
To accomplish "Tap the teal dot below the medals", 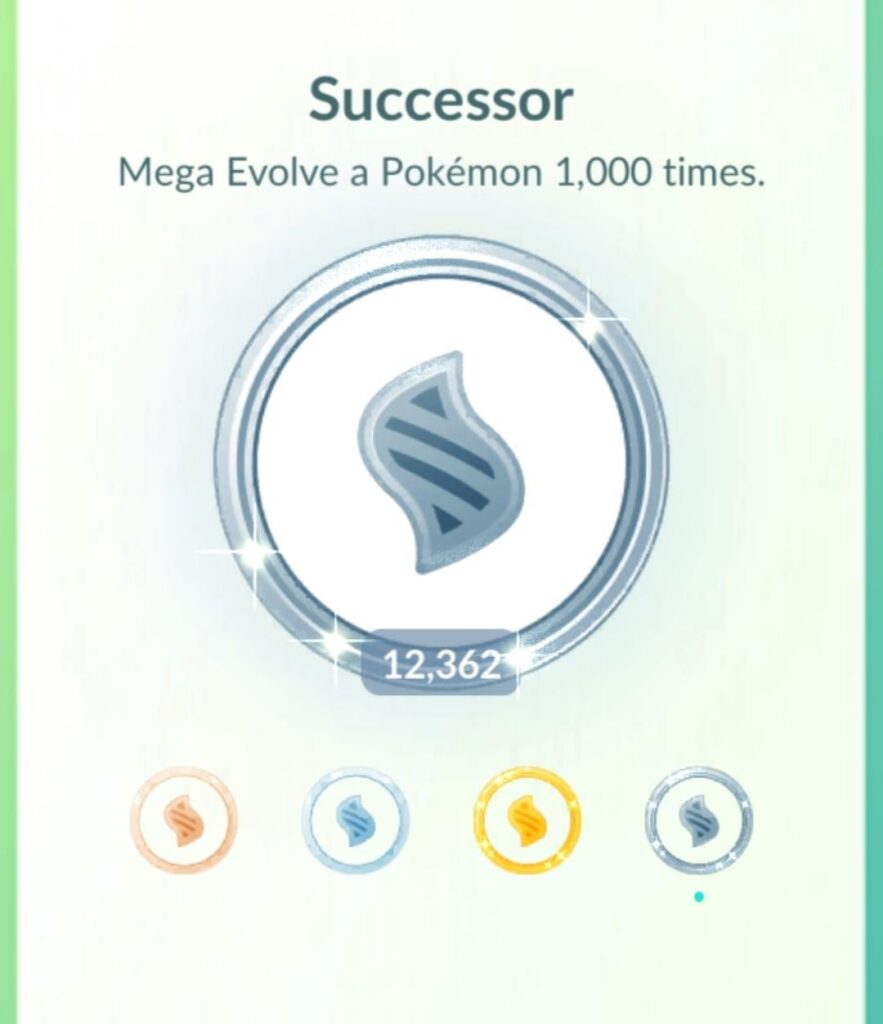I will [697, 898].
